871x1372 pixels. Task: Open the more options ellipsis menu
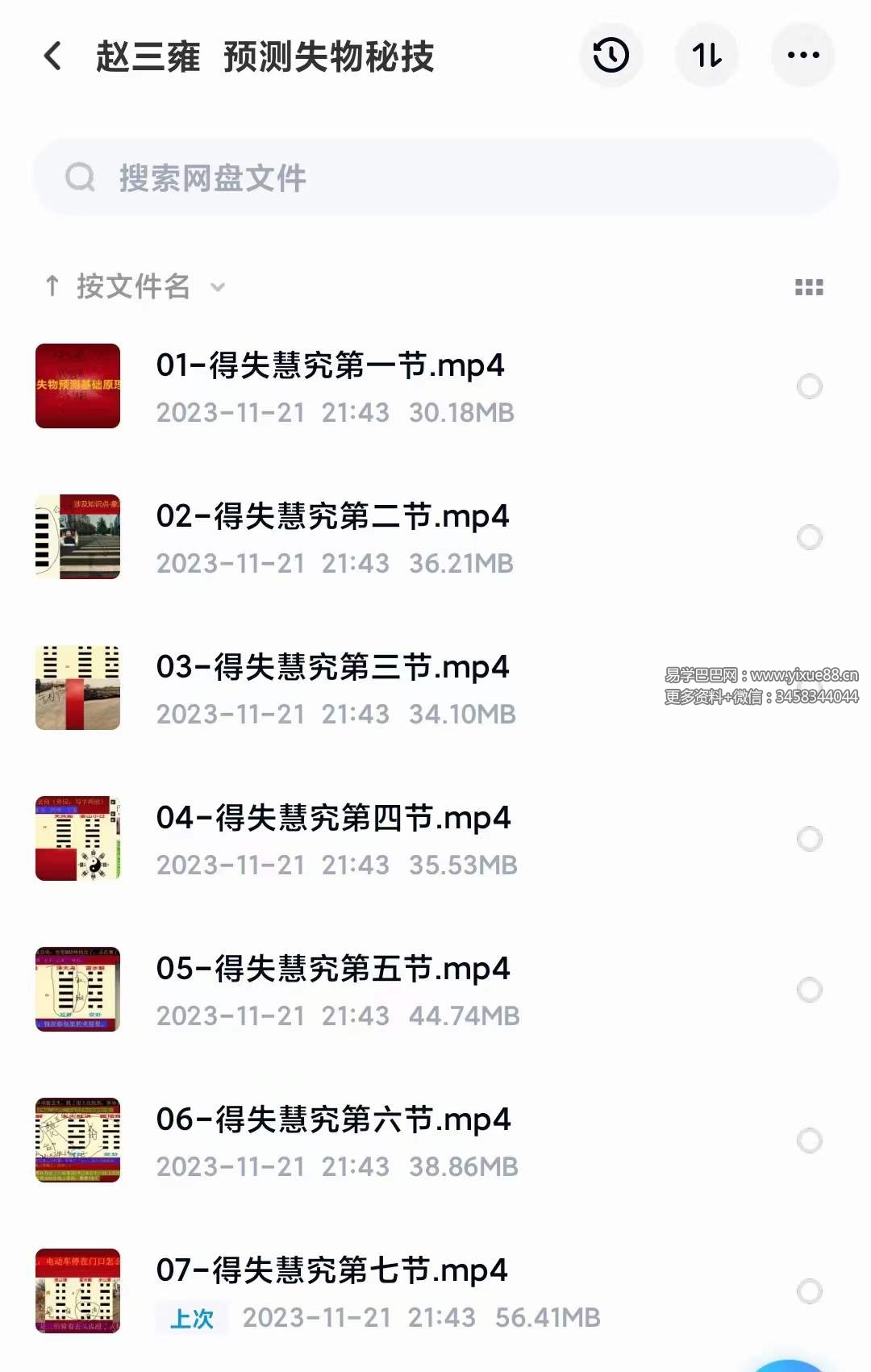[802, 56]
